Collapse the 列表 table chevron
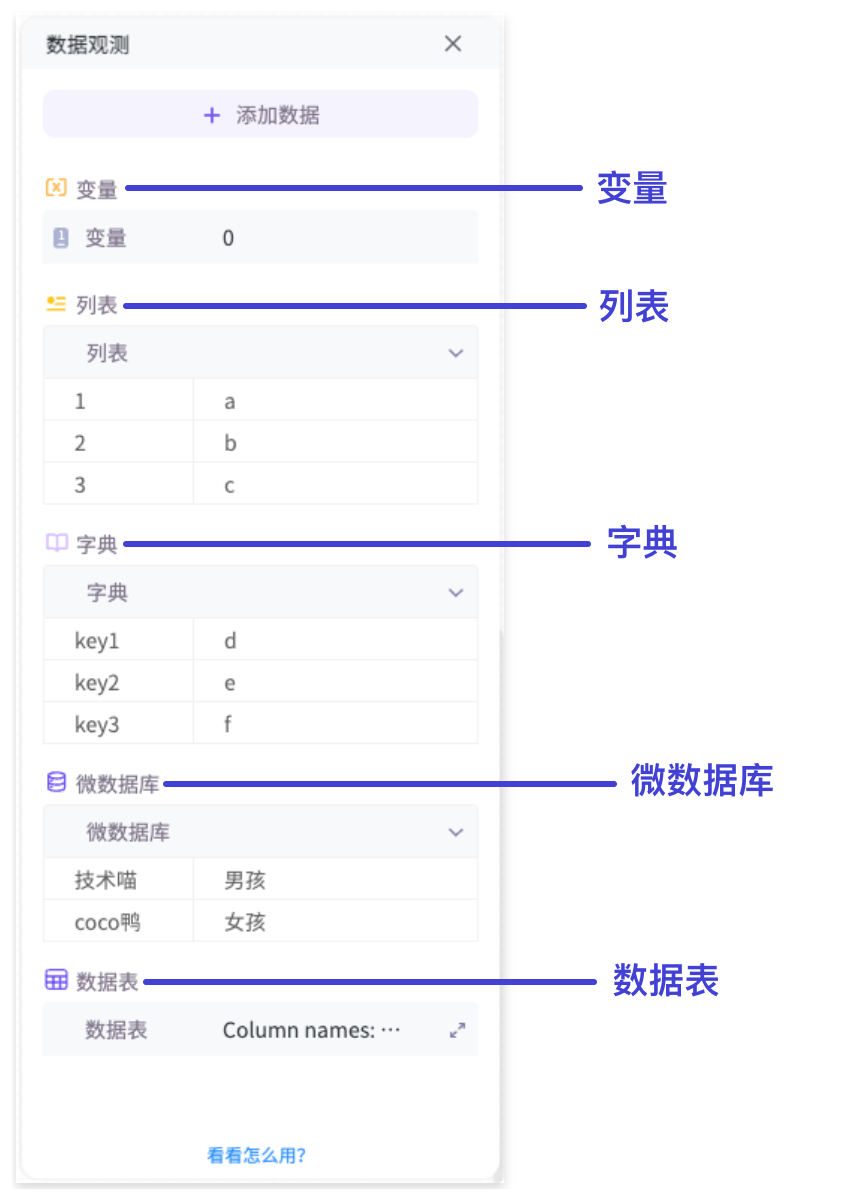 456,353
